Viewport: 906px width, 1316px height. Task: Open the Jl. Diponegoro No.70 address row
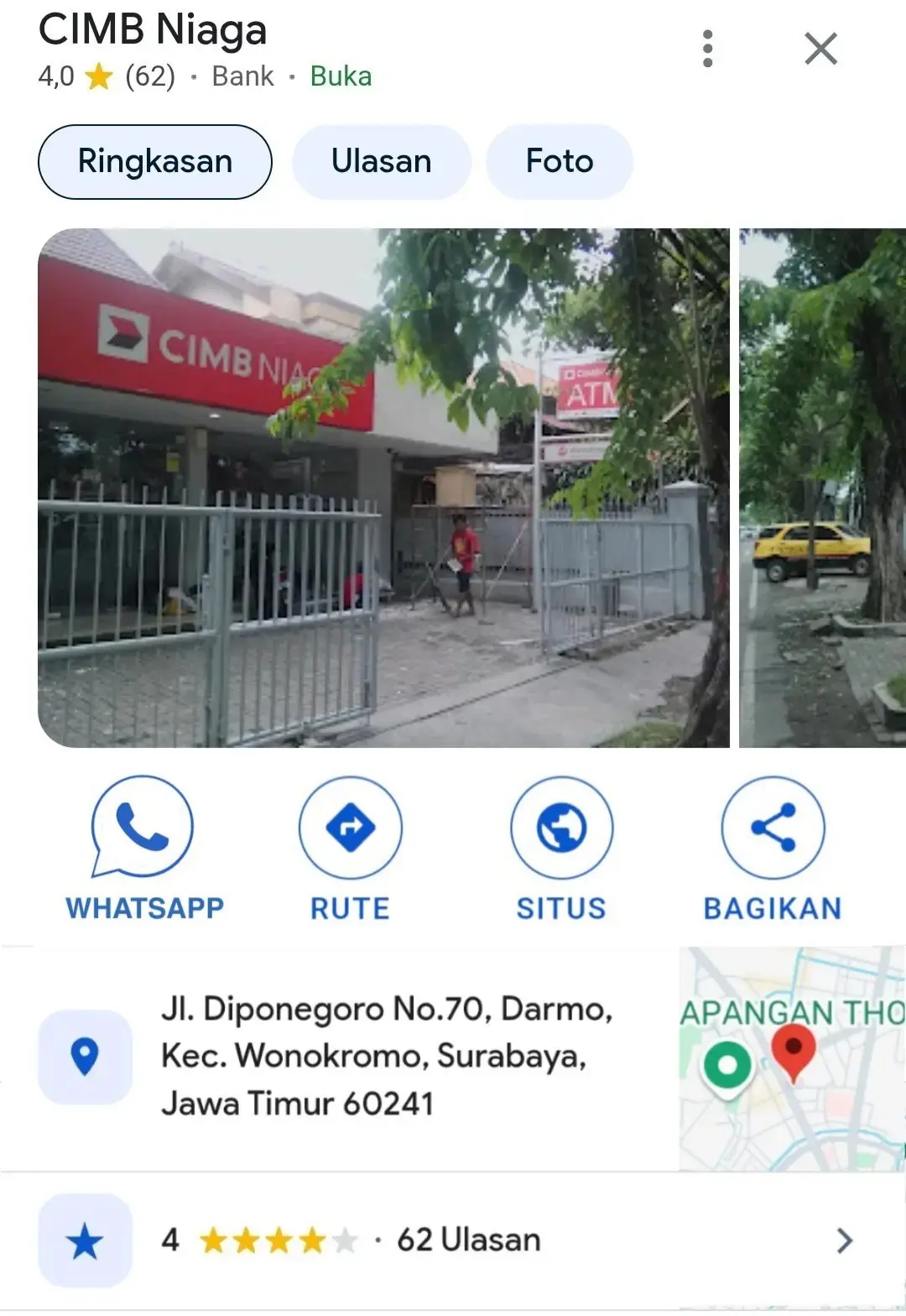click(x=386, y=1056)
